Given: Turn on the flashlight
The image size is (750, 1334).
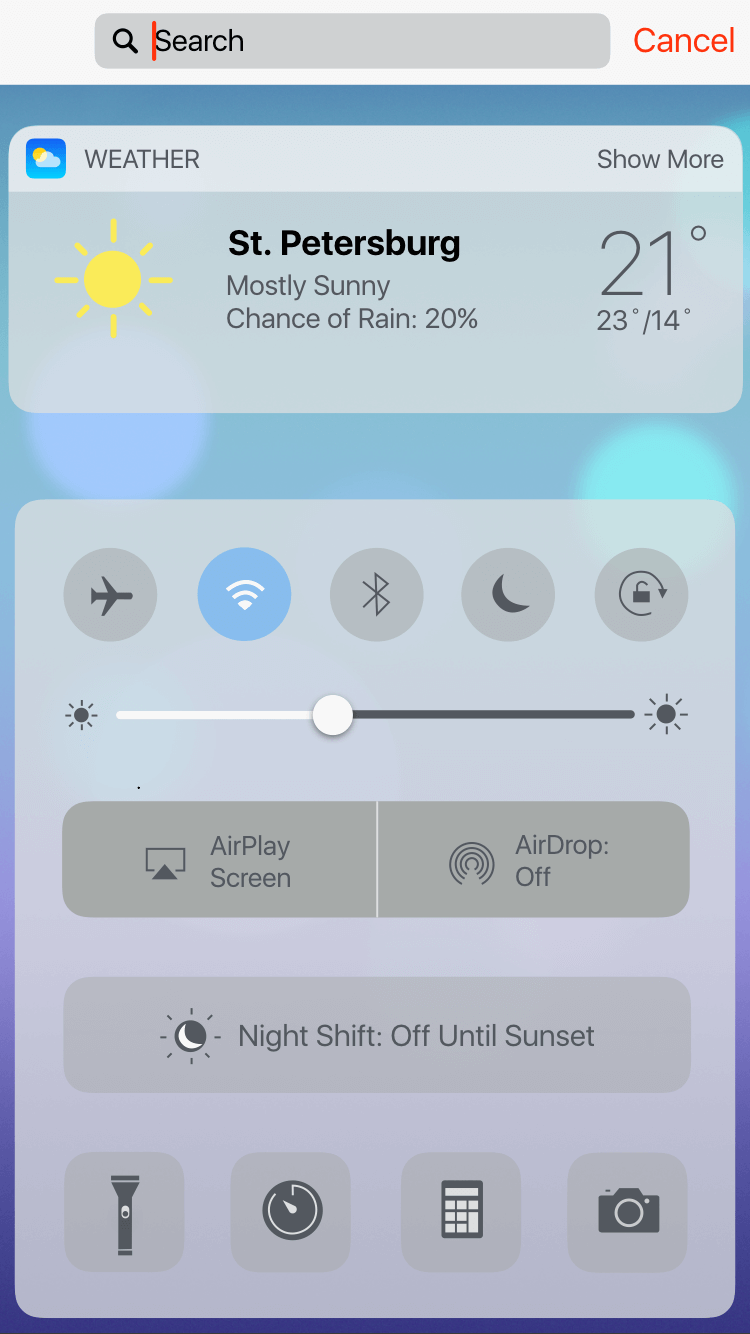Looking at the screenshot, I should point(124,1212).
